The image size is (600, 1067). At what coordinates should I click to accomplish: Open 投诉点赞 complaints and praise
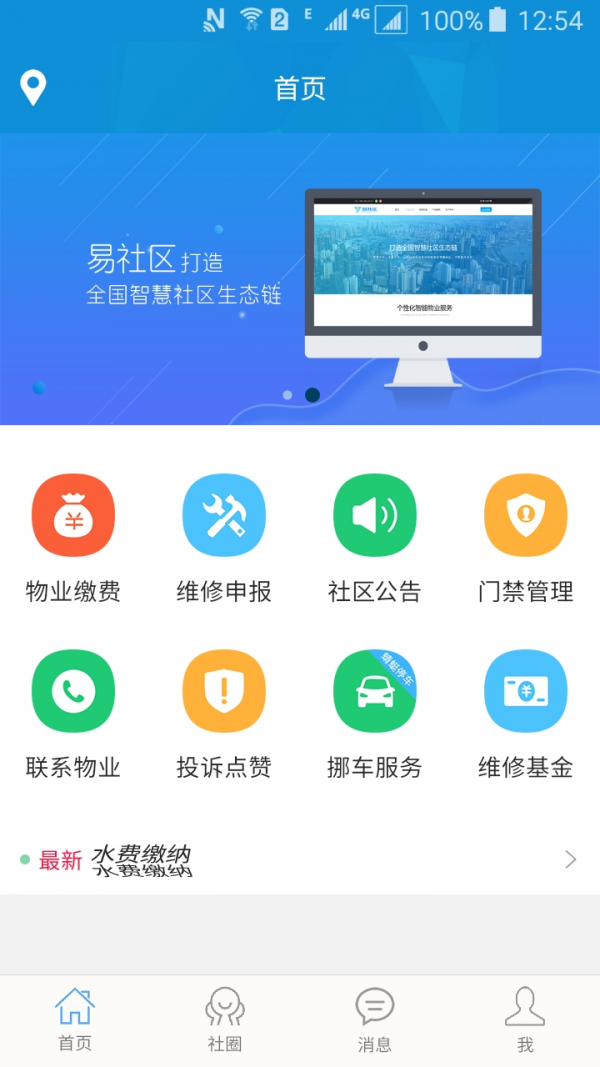click(224, 715)
